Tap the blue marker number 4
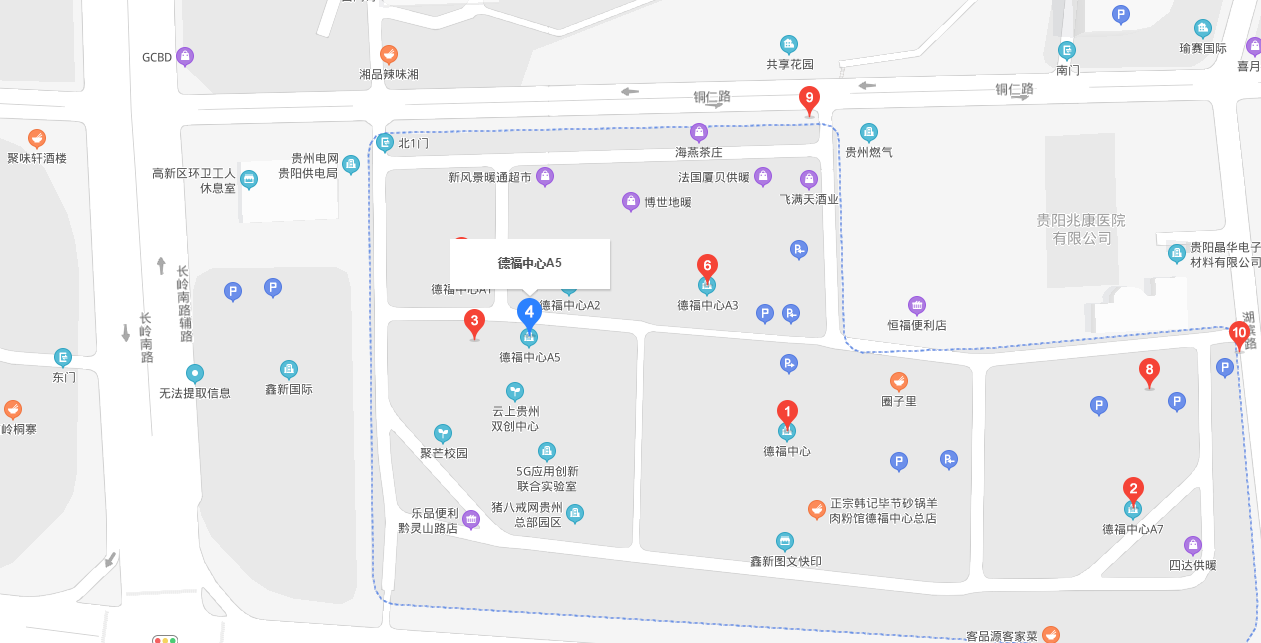 click(529, 312)
